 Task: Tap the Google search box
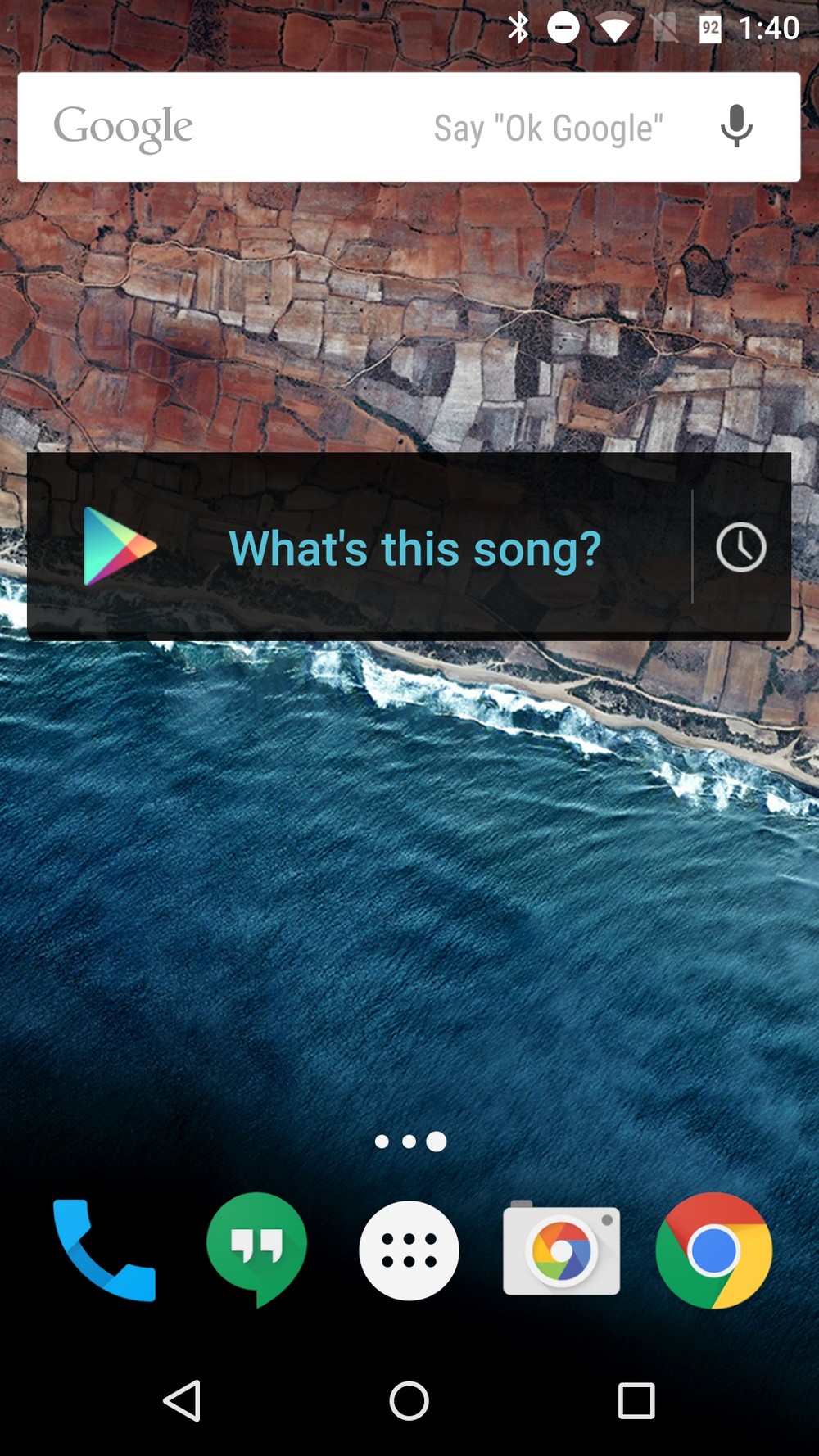point(328,128)
